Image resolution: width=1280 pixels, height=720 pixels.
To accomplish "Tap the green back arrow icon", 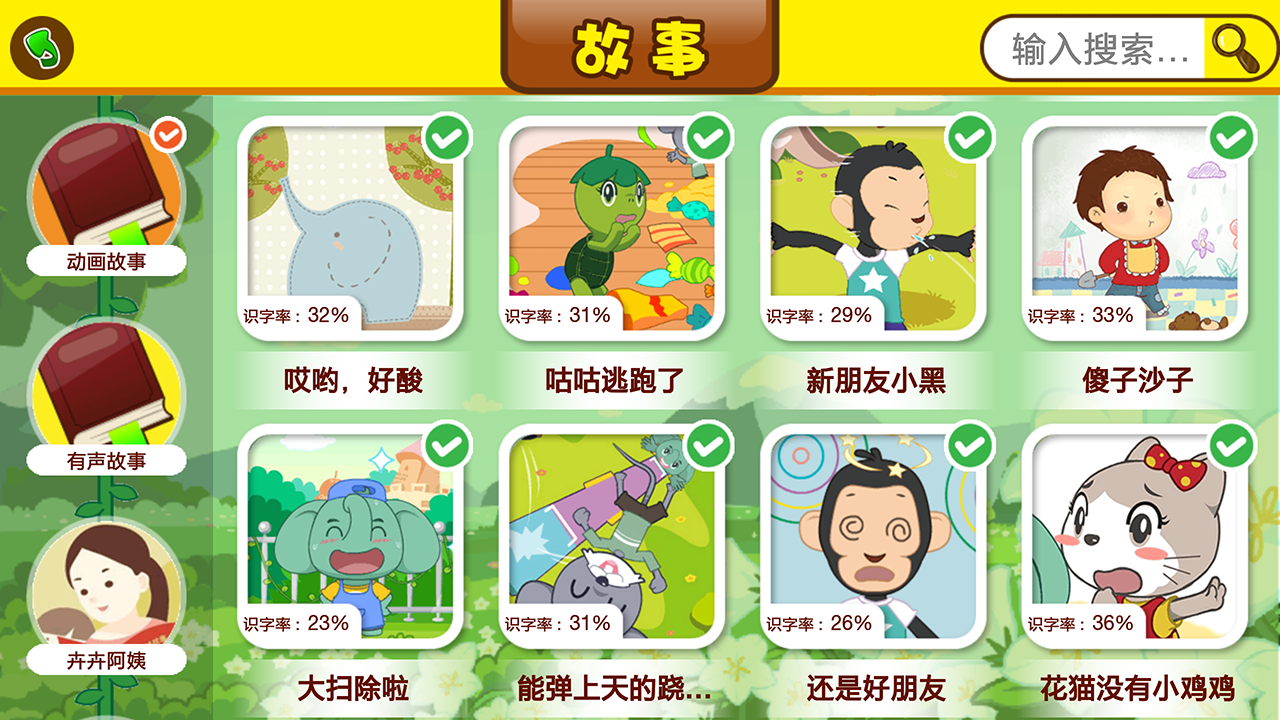I will 42,48.
